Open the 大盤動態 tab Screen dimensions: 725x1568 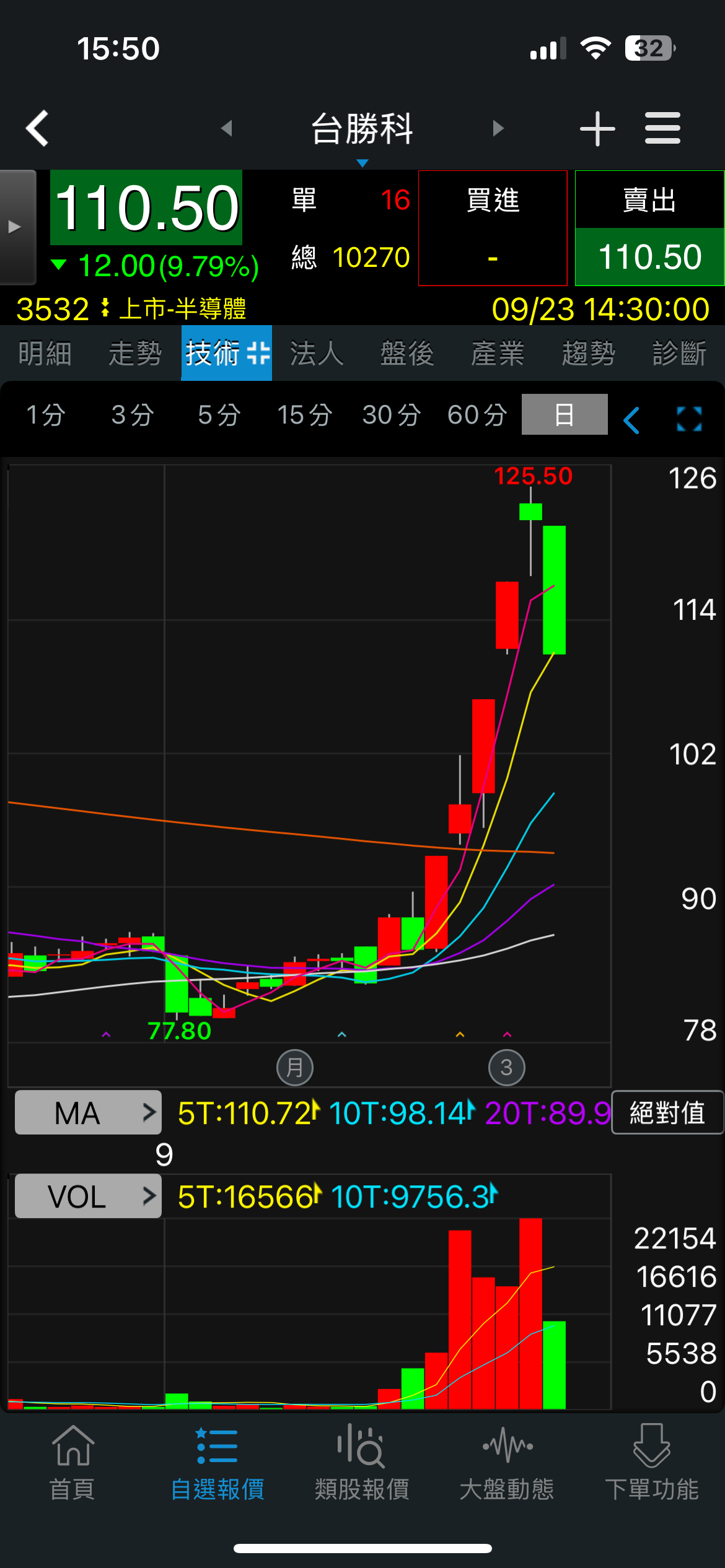(x=507, y=1463)
